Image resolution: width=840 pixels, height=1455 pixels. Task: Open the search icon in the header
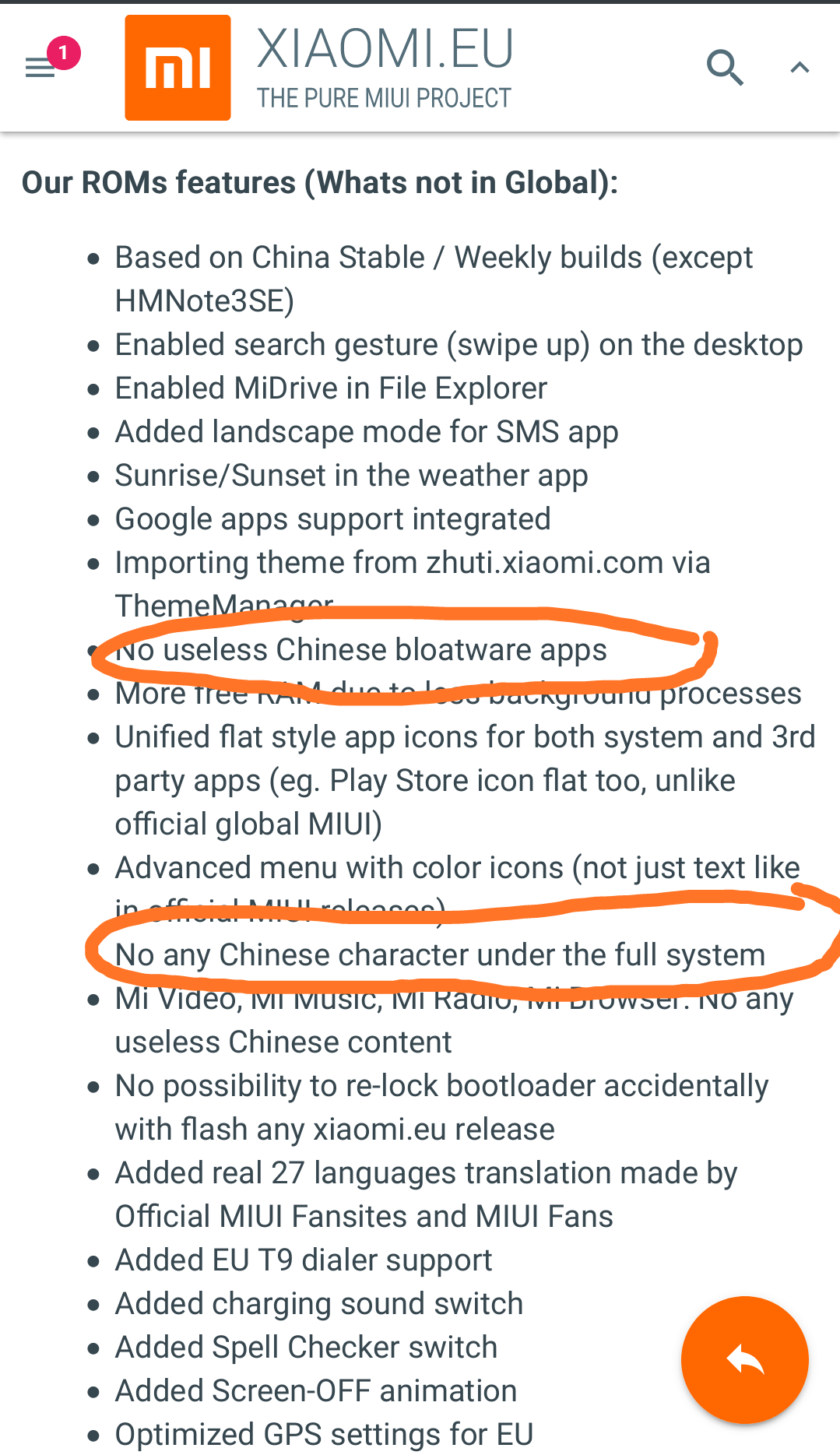725,68
